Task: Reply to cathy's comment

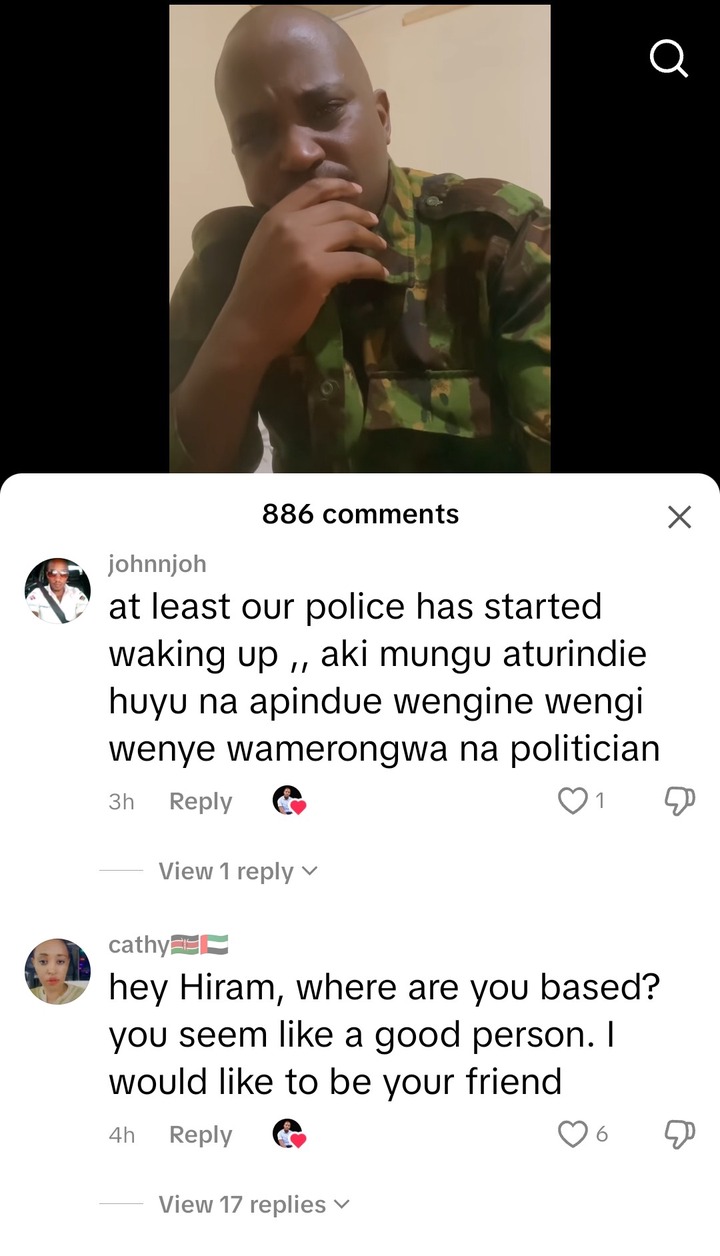Action: coord(200,1135)
